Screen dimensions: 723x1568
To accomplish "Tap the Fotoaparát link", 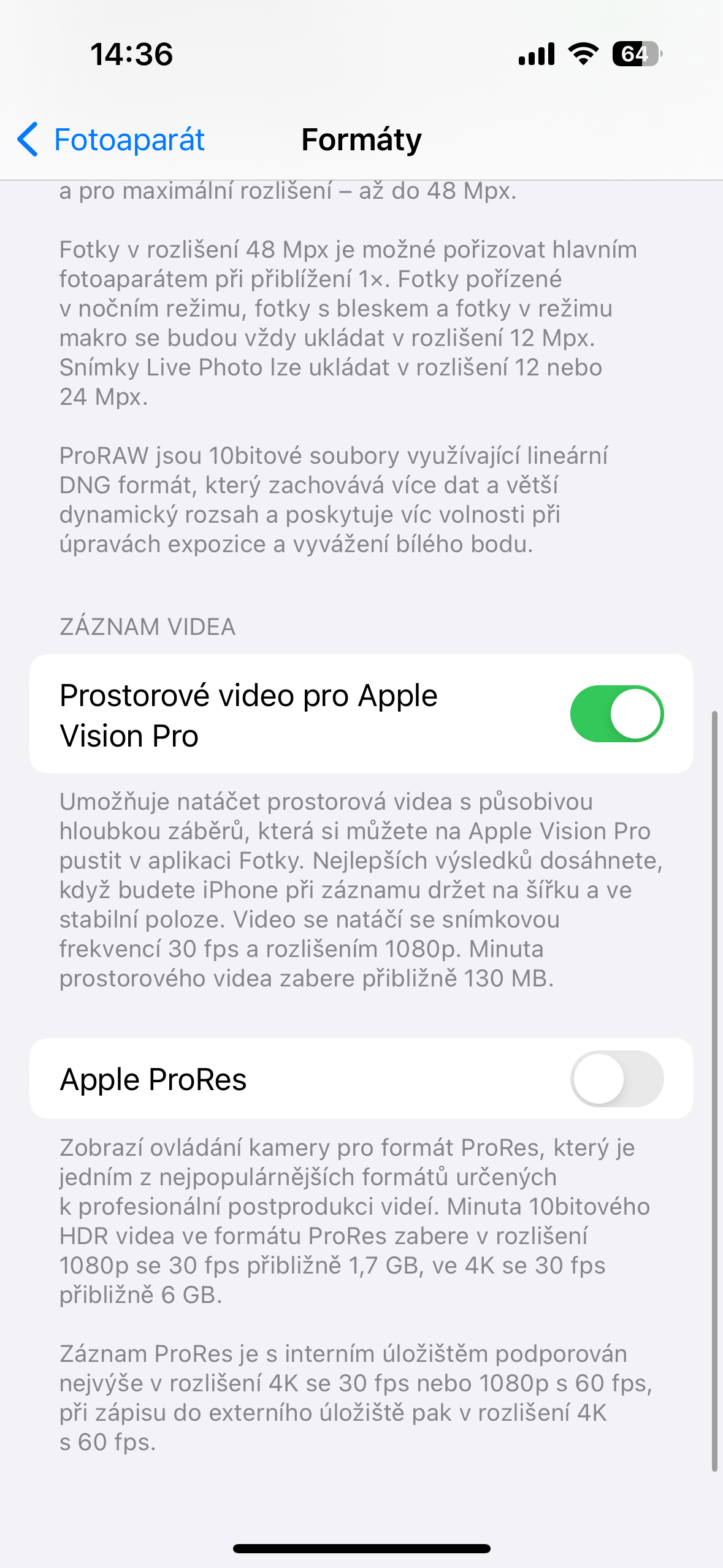I will [129, 140].
